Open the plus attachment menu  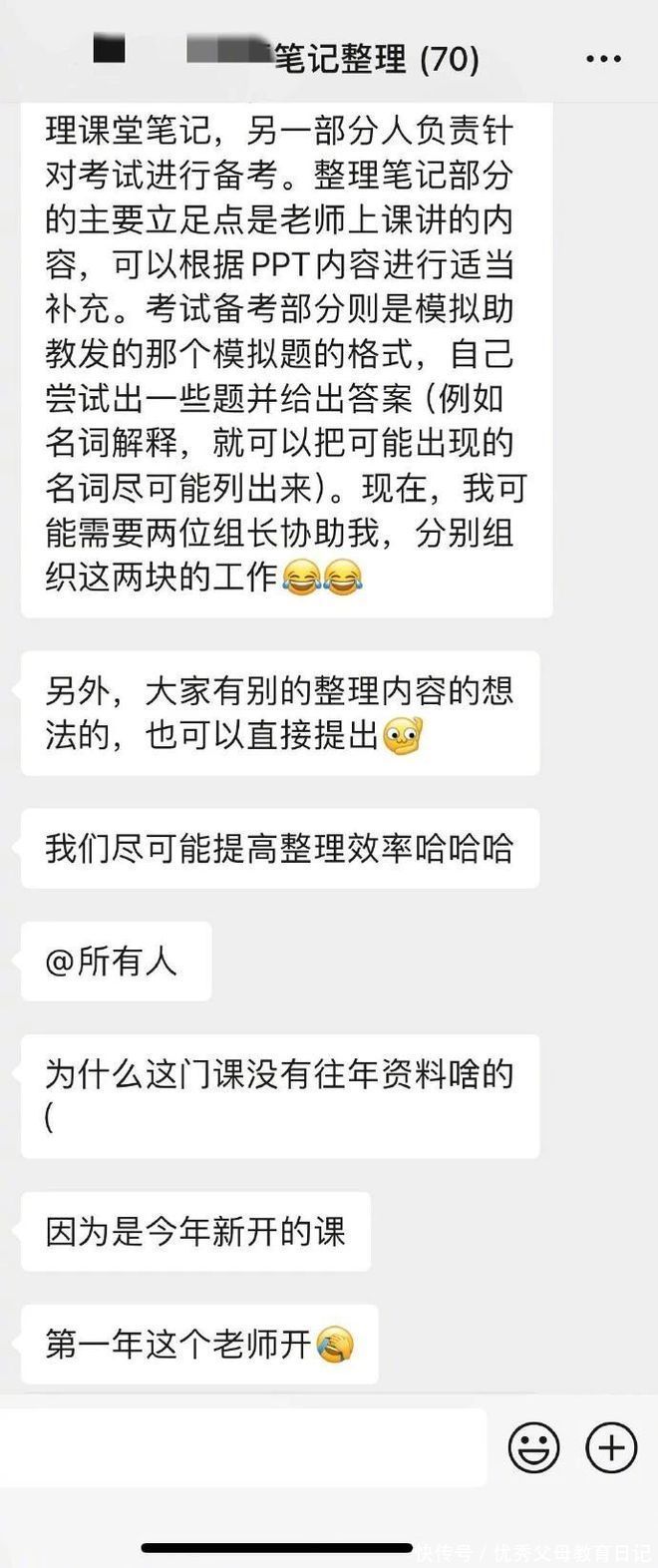(x=610, y=1447)
